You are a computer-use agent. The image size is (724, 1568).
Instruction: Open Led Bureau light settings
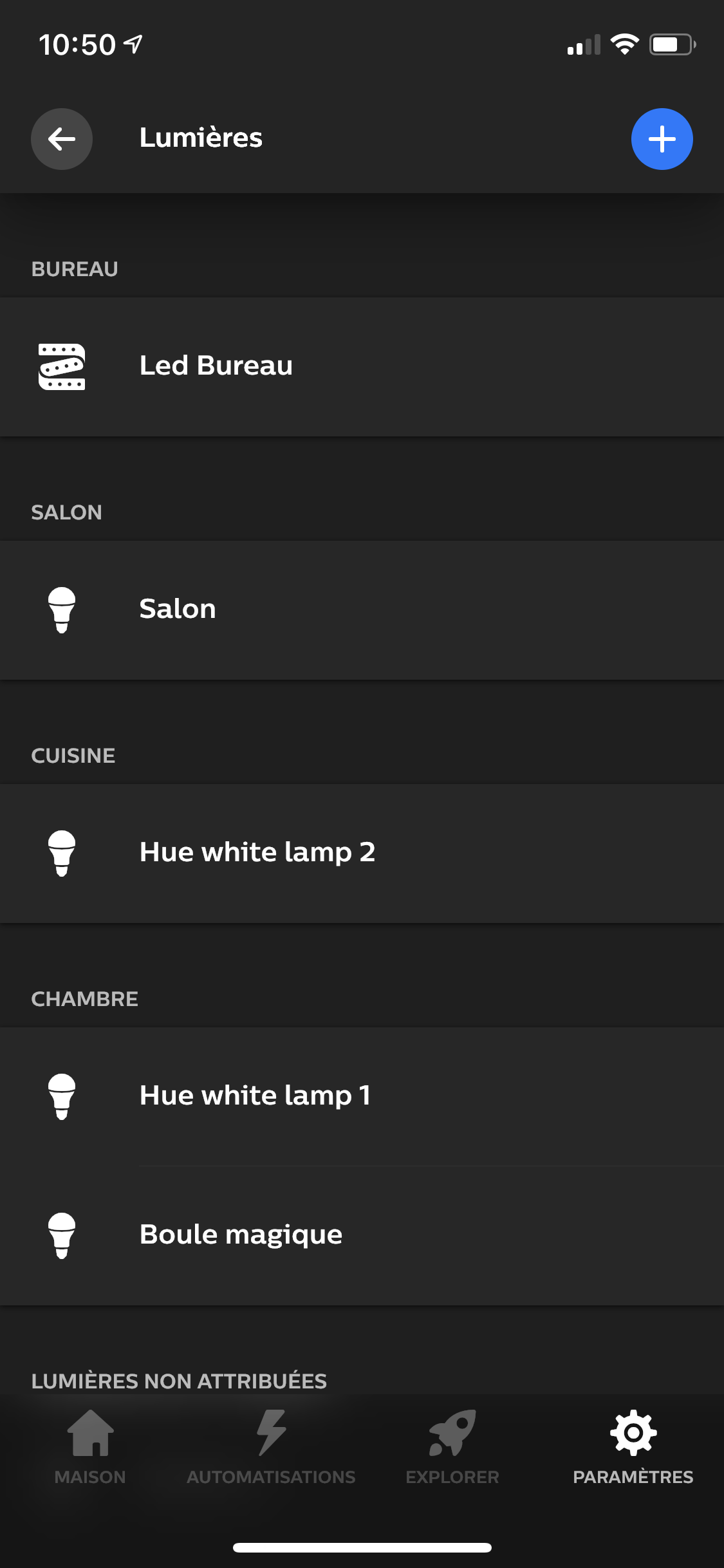(x=362, y=366)
